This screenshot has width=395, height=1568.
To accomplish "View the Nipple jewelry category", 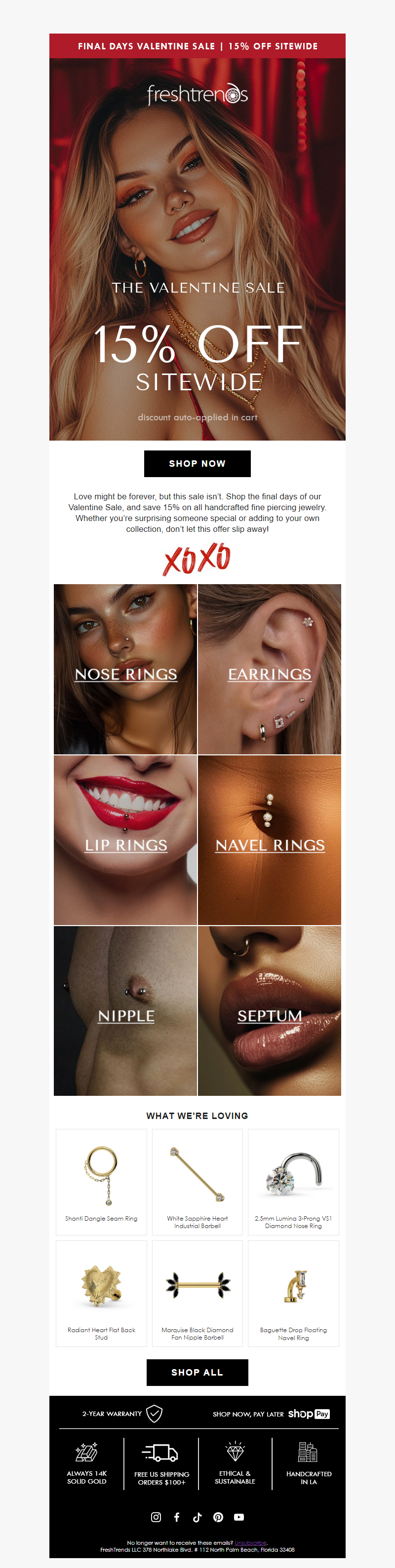I will pos(125,1010).
